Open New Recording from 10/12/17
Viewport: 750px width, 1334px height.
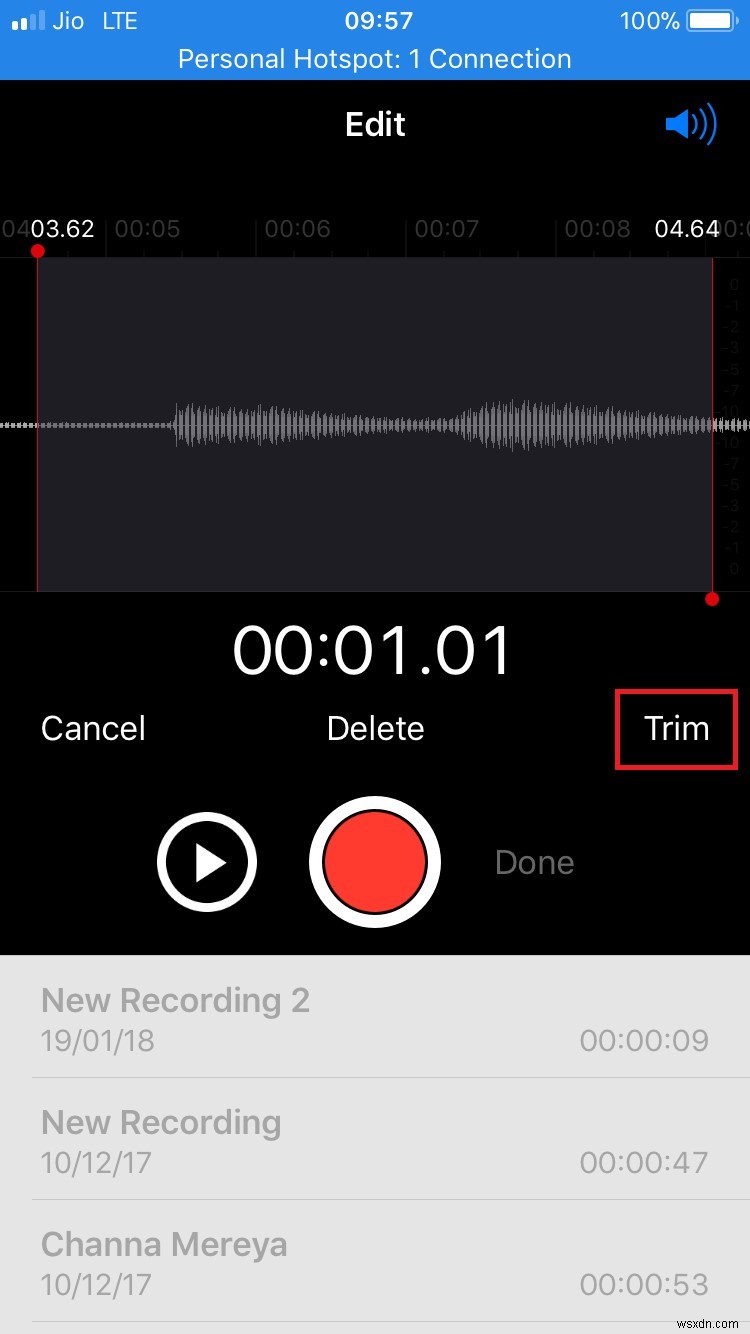tap(375, 1140)
